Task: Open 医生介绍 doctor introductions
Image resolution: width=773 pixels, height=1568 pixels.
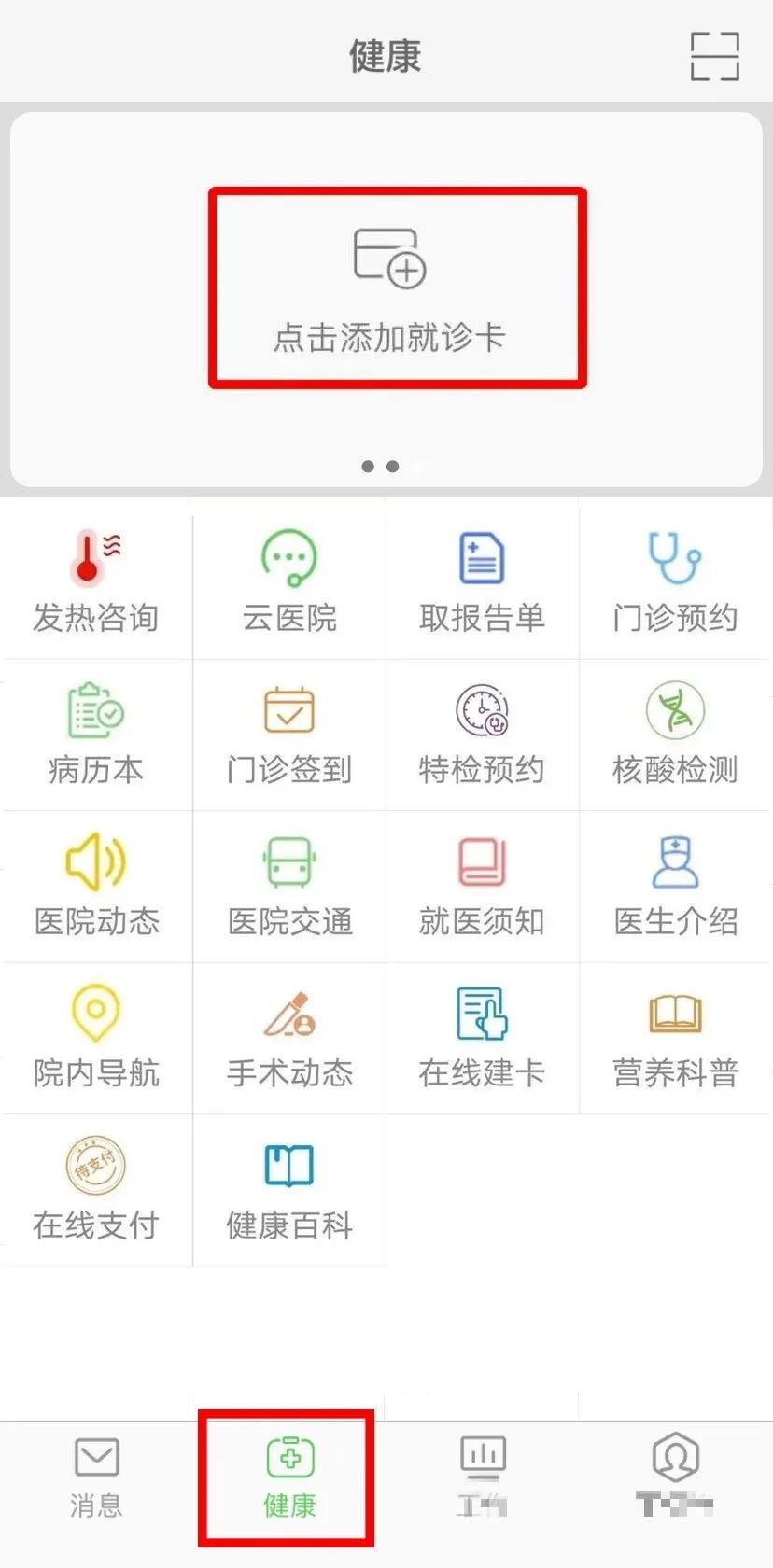Action: [675, 885]
